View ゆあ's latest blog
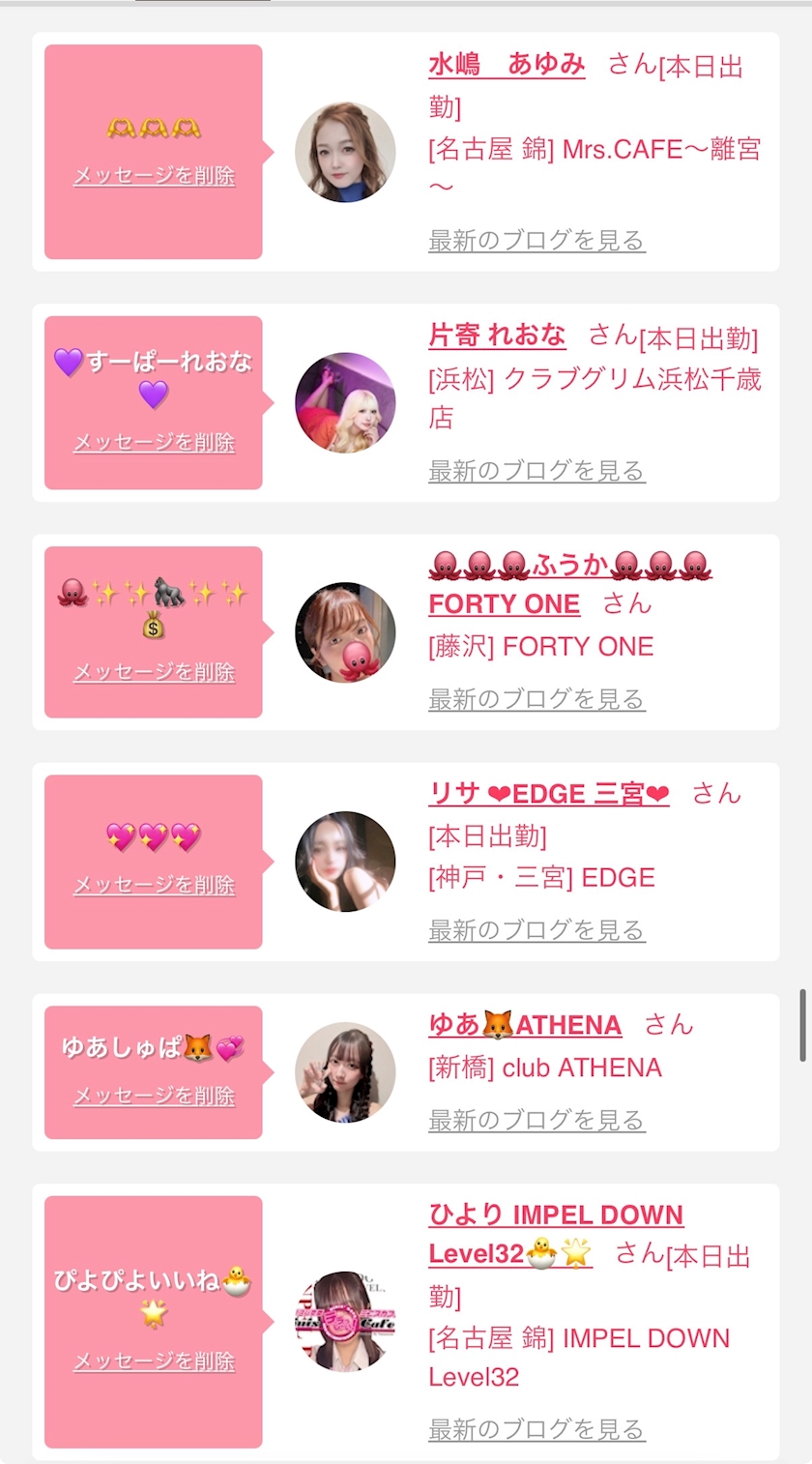 pyautogui.click(x=536, y=1121)
